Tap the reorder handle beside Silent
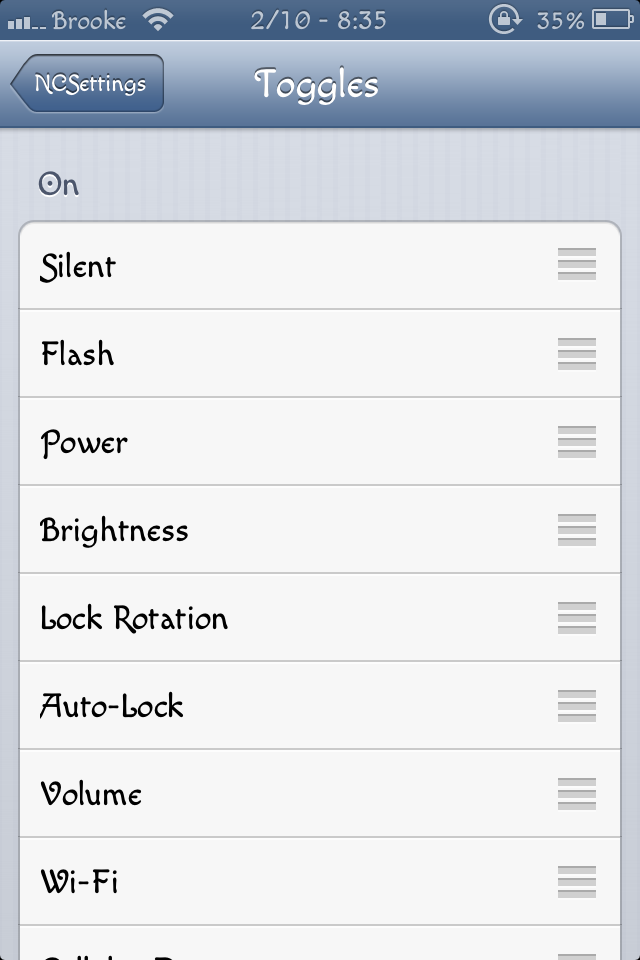Screen dimensions: 640x960 coord(577,264)
